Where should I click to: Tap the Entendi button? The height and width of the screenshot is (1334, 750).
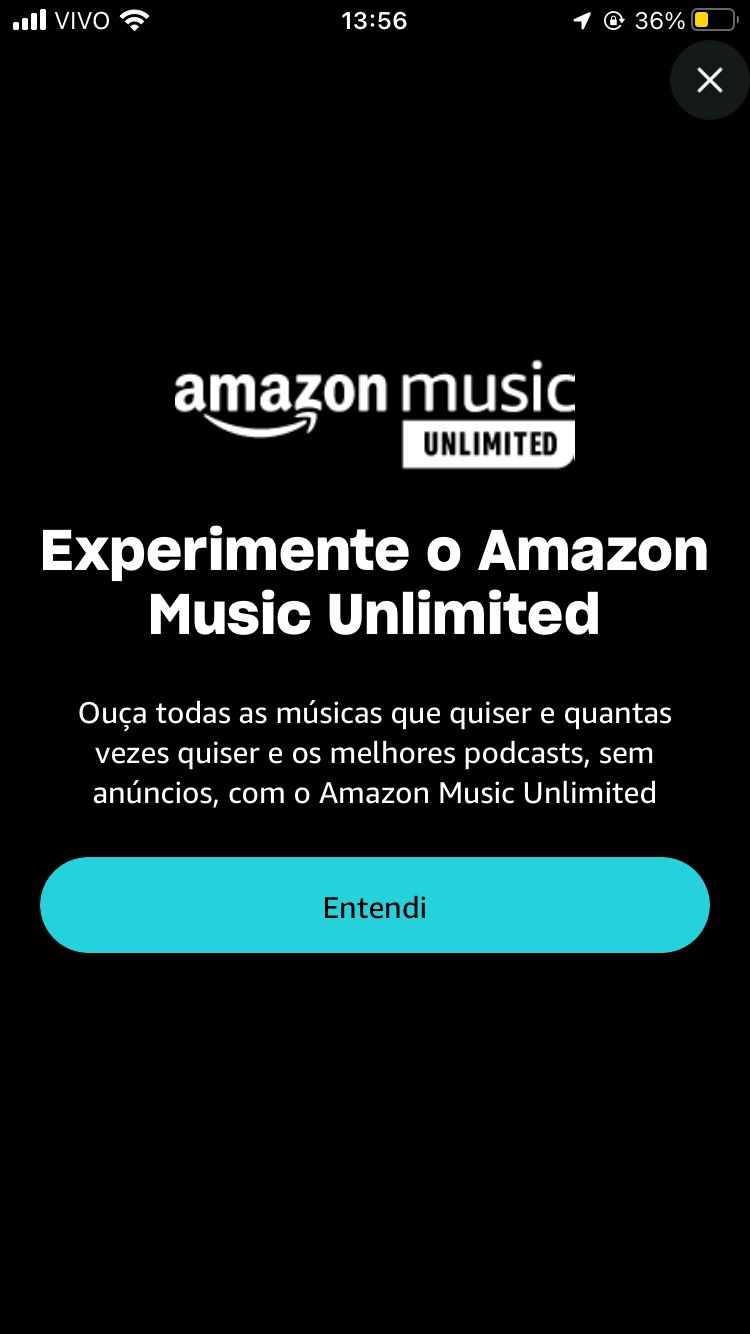coord(375,905)
